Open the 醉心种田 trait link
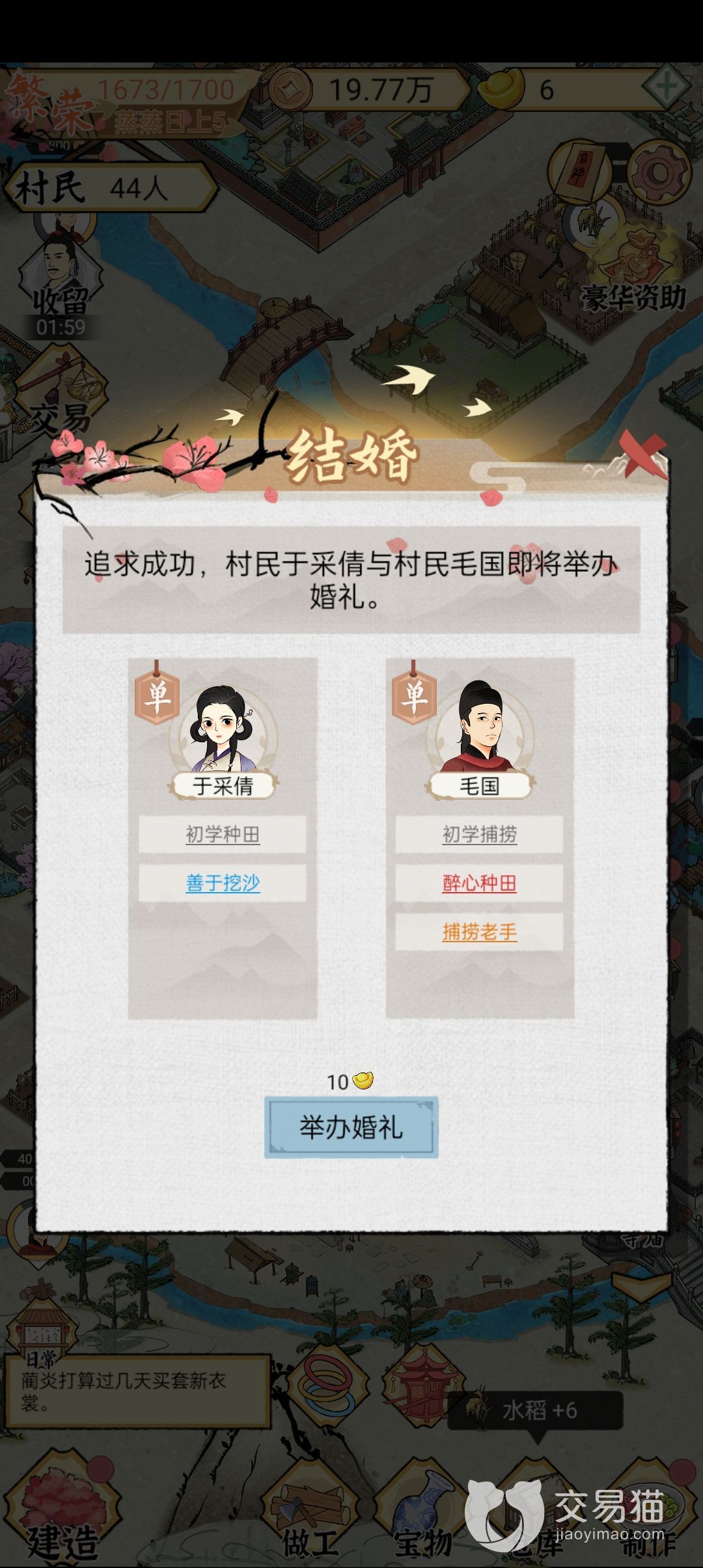The width and height of the screenshot is (703, 1568). point(480,883)
